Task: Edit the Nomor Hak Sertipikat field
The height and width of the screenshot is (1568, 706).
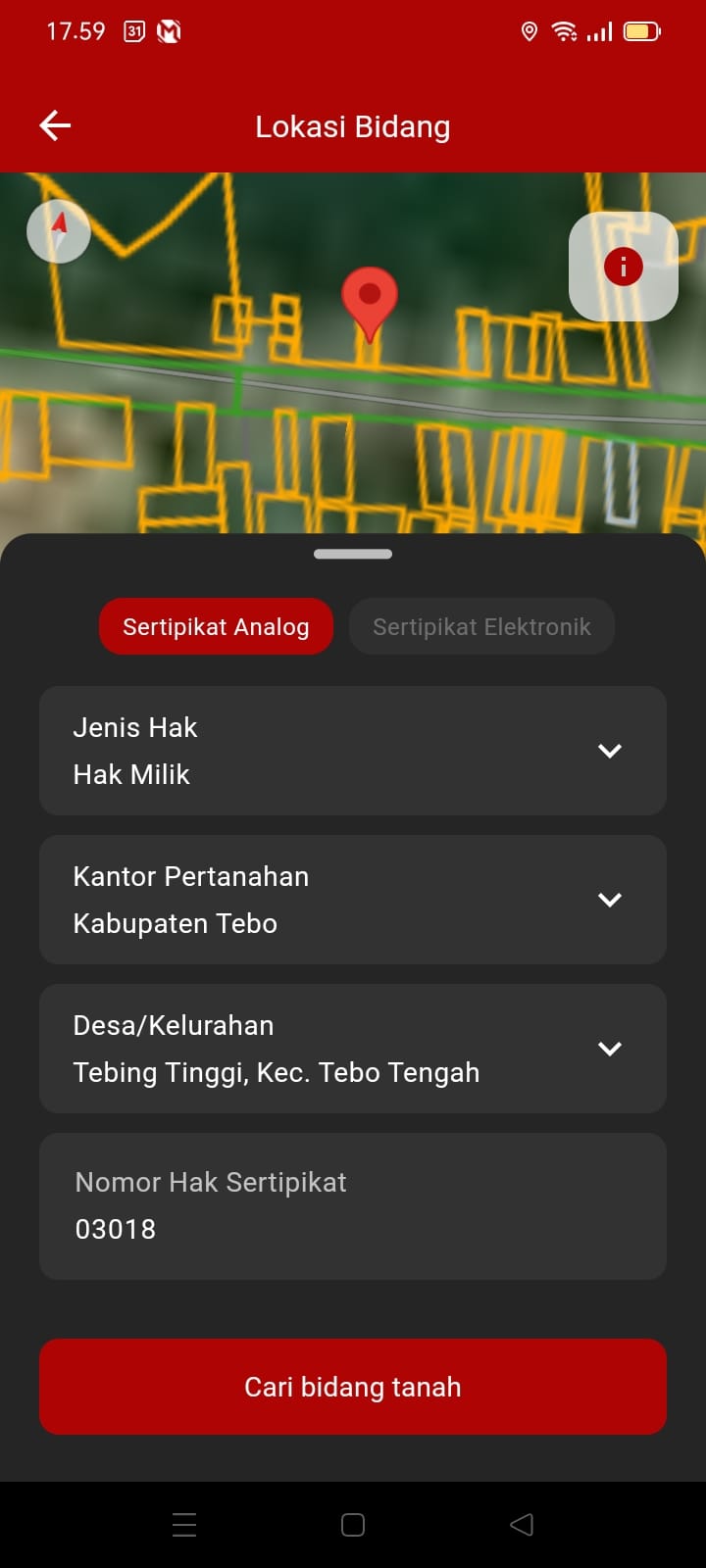Action: point(353,1207)
